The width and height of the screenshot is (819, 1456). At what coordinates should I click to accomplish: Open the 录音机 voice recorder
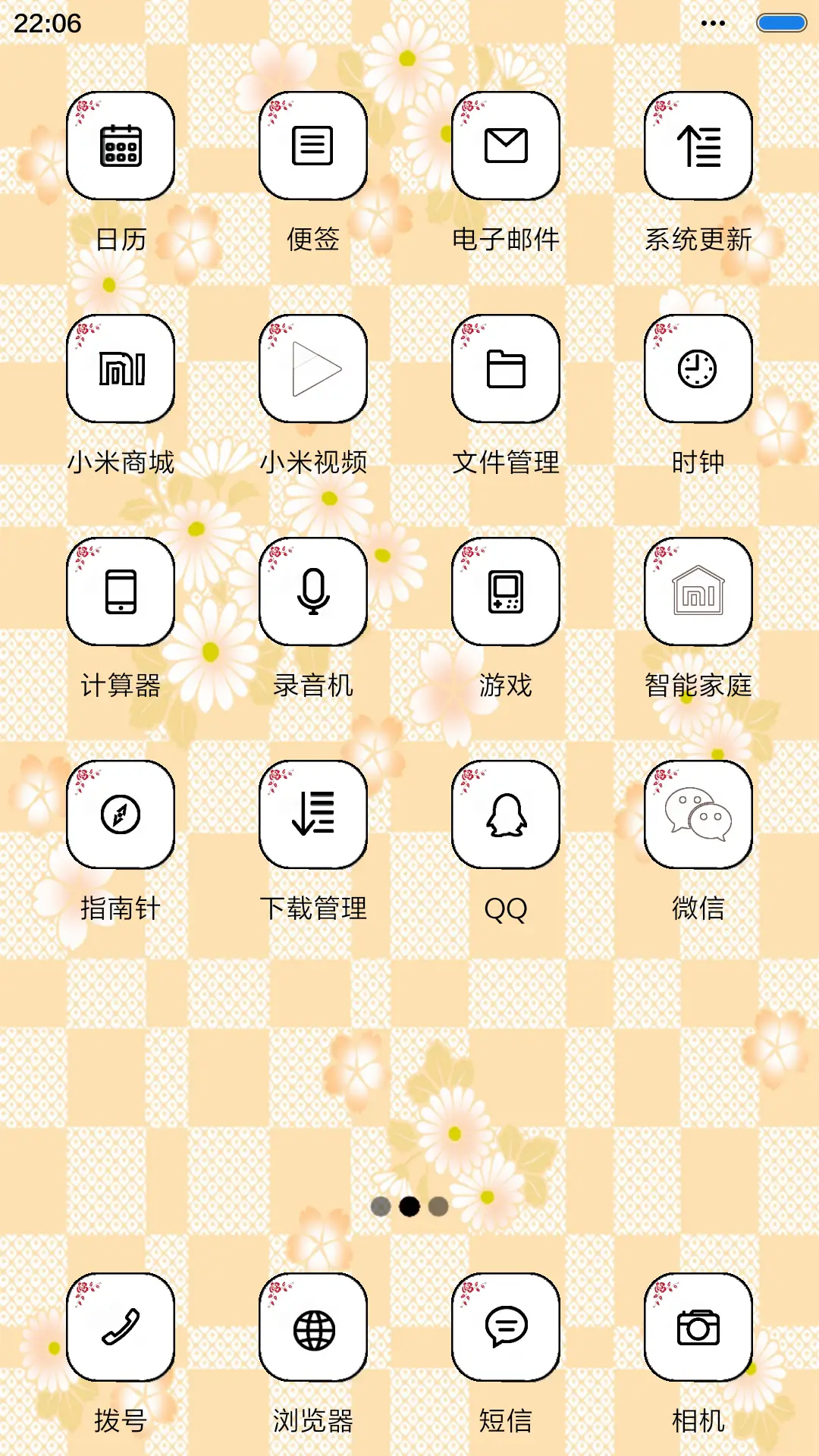(x=313, y=591)
